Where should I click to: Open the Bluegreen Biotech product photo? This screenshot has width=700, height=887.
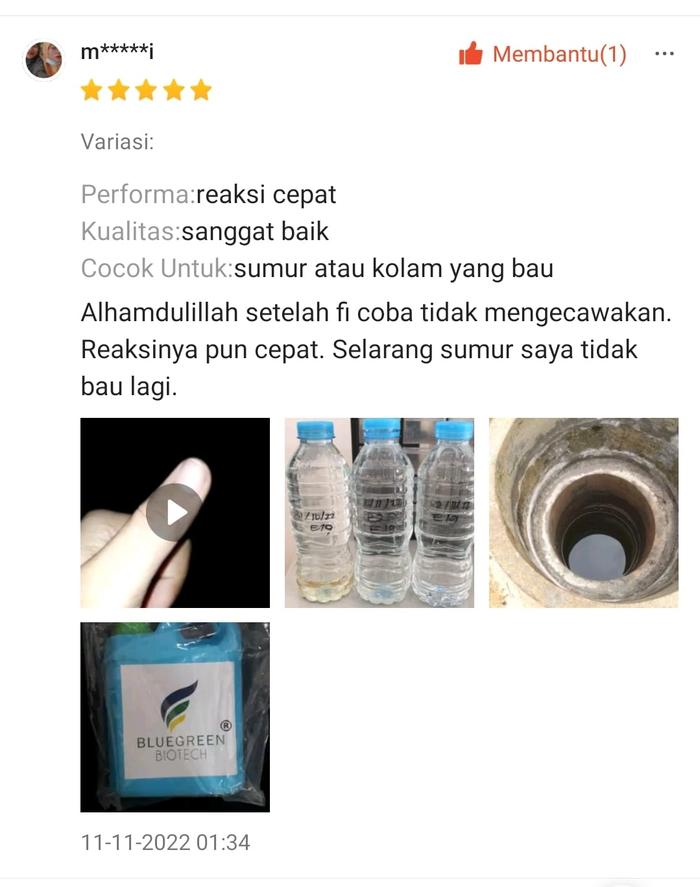tap(175, 716)
